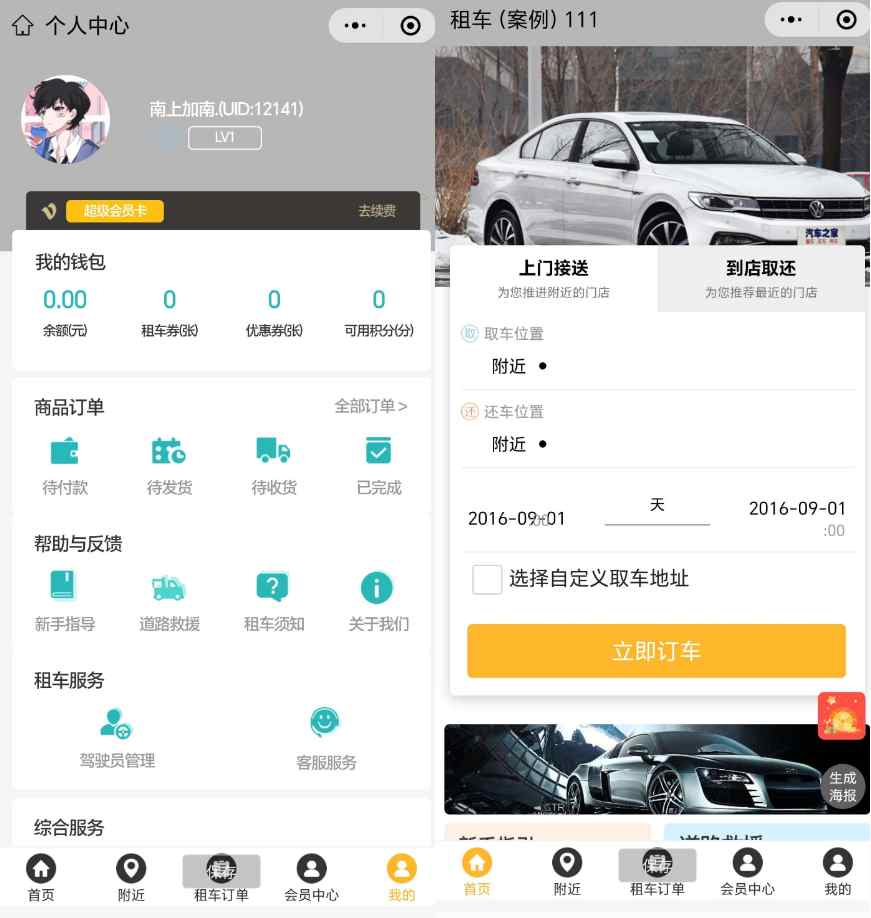Tap 去续费 on the super member card
Screen dimensions: 871x918
(x=377, y=211)
